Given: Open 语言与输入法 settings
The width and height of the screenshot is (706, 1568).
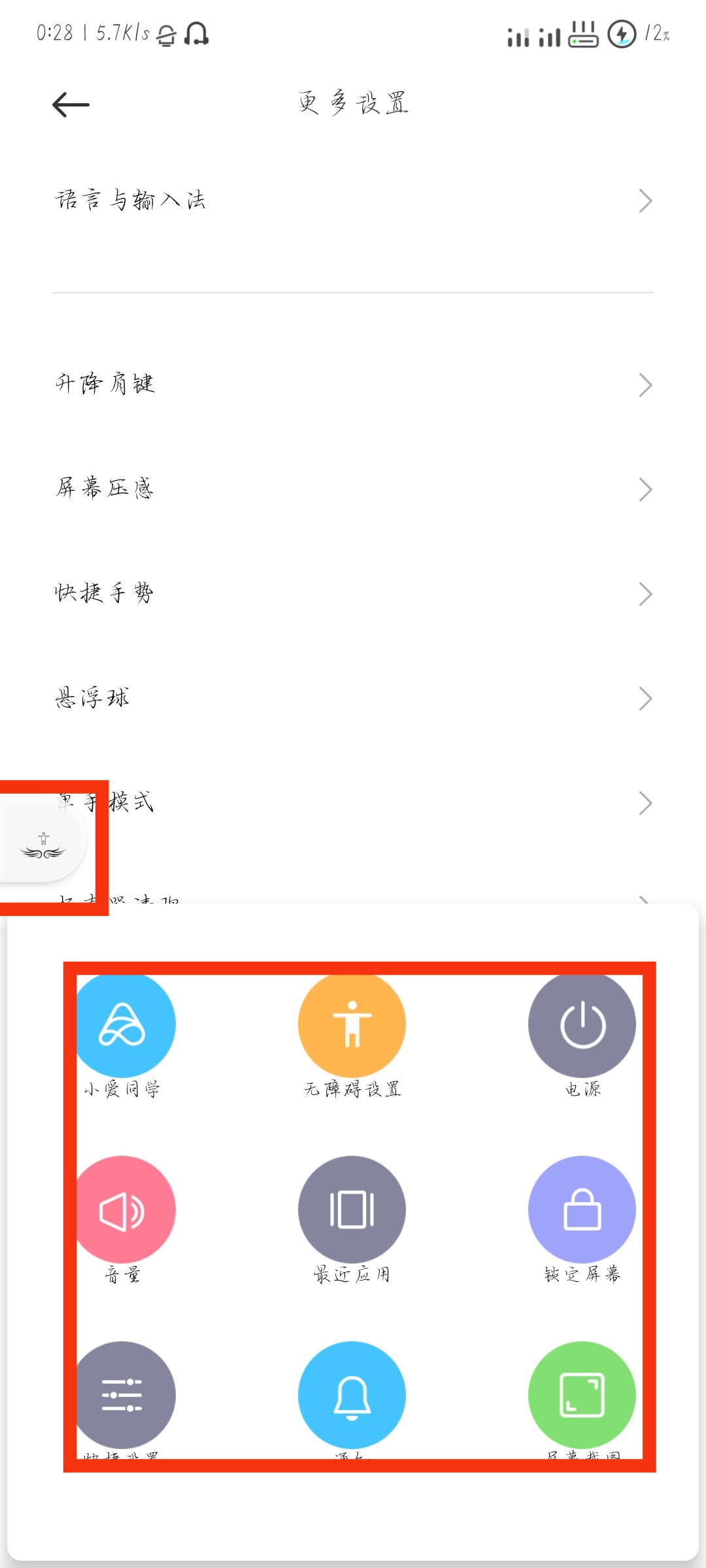Looking at the screenshot, I should [x=353, y=201].
